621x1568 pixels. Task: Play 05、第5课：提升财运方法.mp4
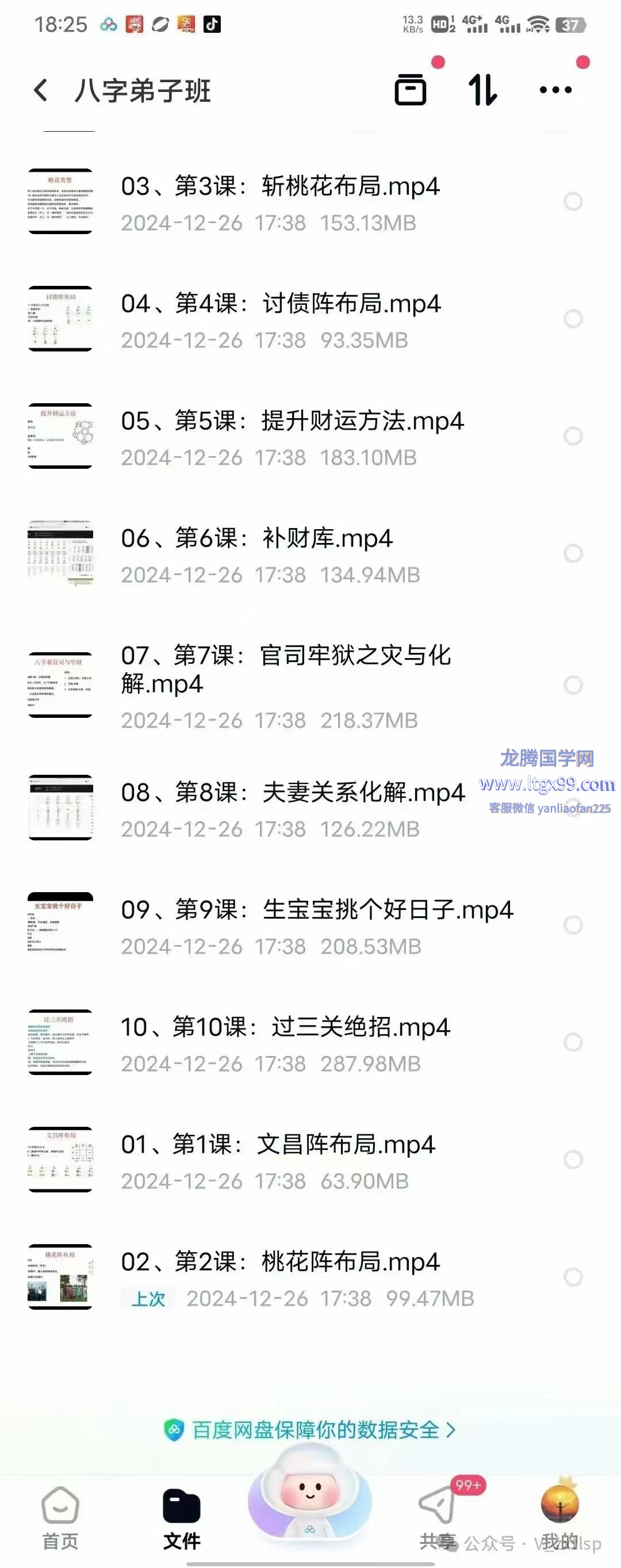(x=292, y=421)
